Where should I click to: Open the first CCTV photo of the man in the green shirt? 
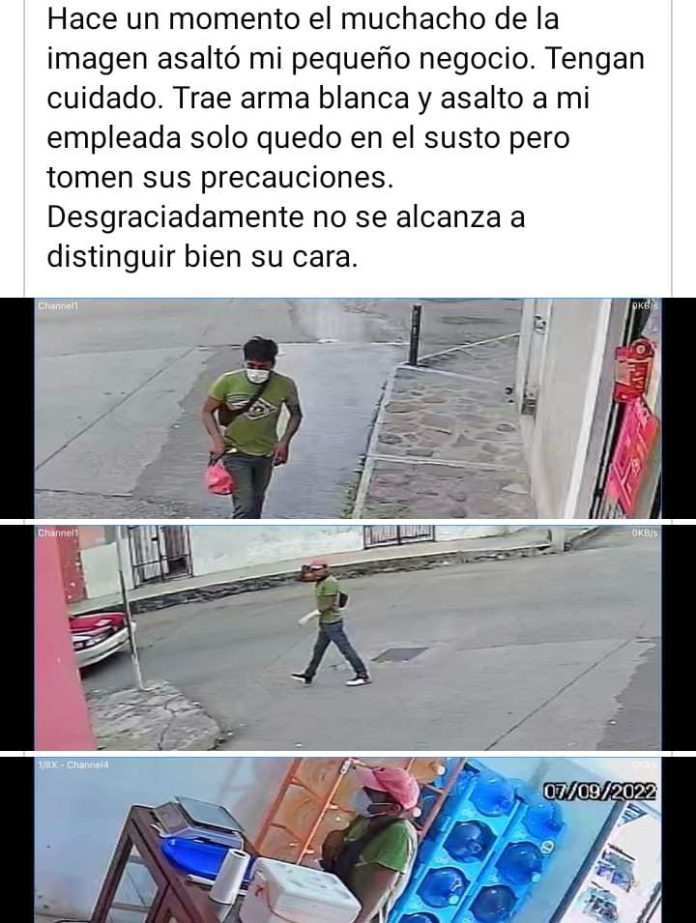[x=347, y=408]
